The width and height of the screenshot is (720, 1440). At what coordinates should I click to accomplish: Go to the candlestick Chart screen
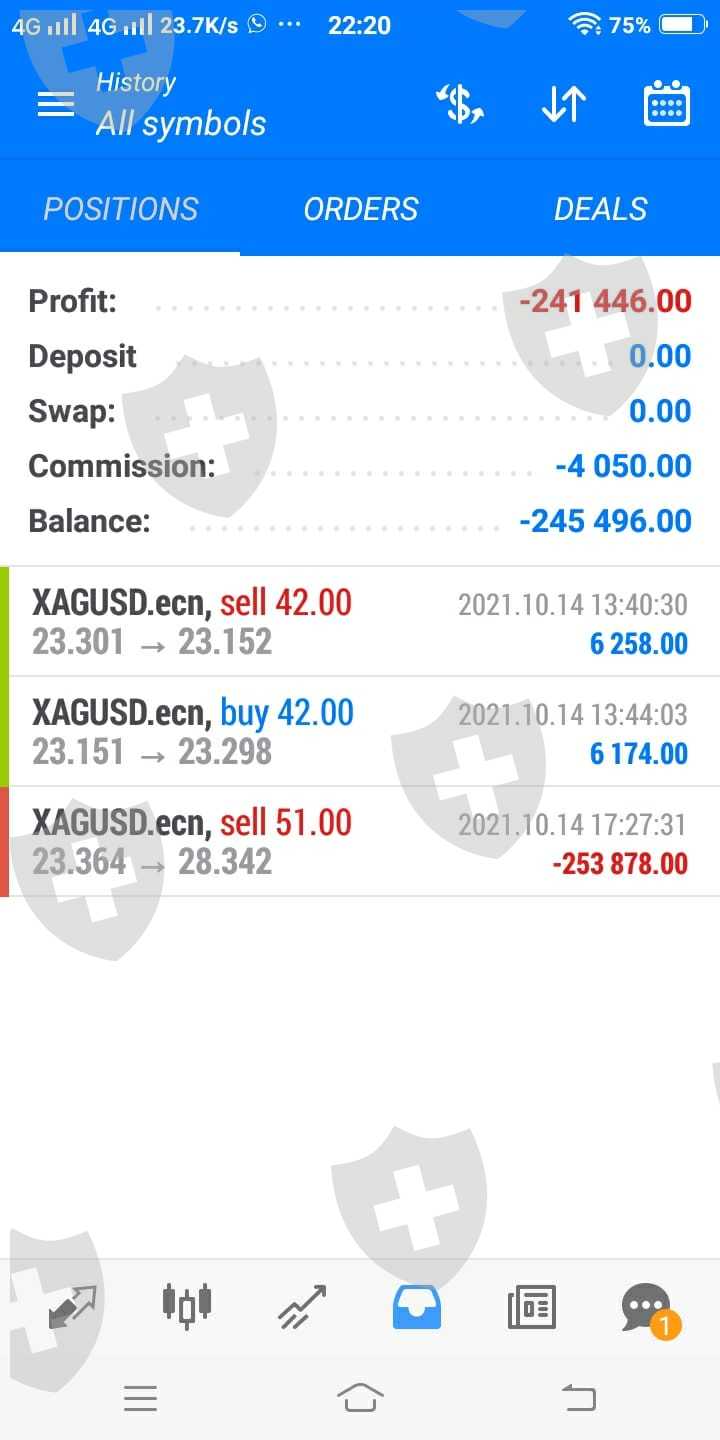coord(187,1306)
